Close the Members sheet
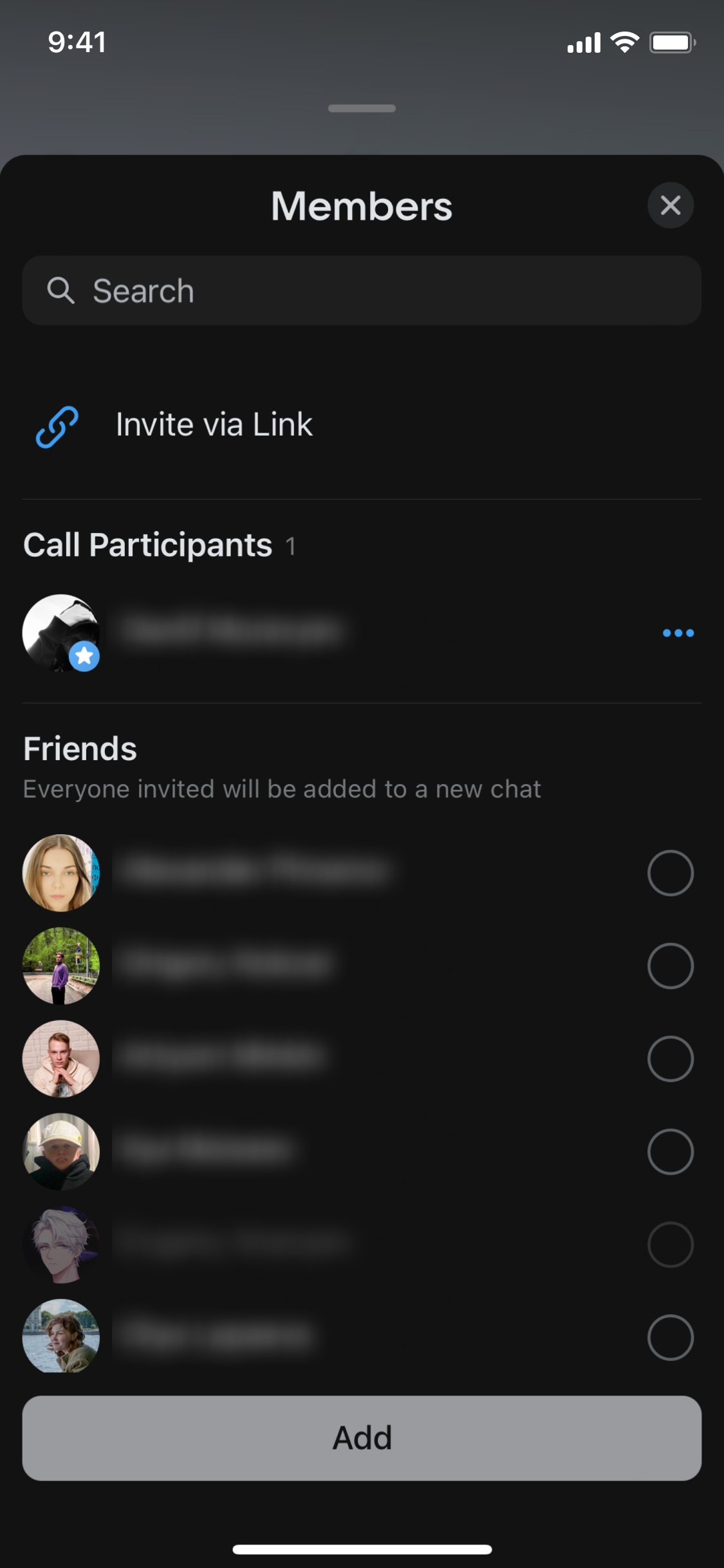Screen dimensions: 724x1568 (x=670, y=205)
